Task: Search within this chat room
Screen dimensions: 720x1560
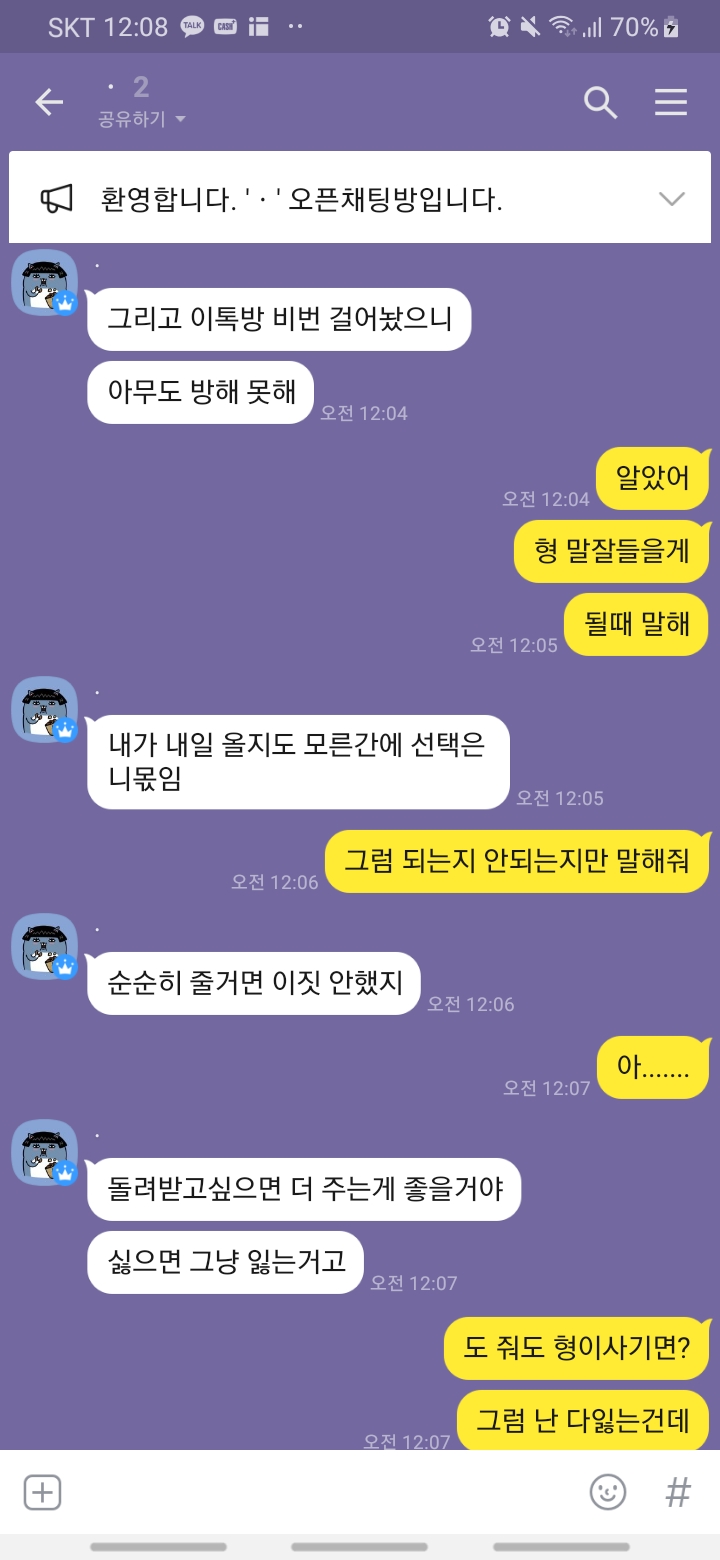Action: coord(600,102)
